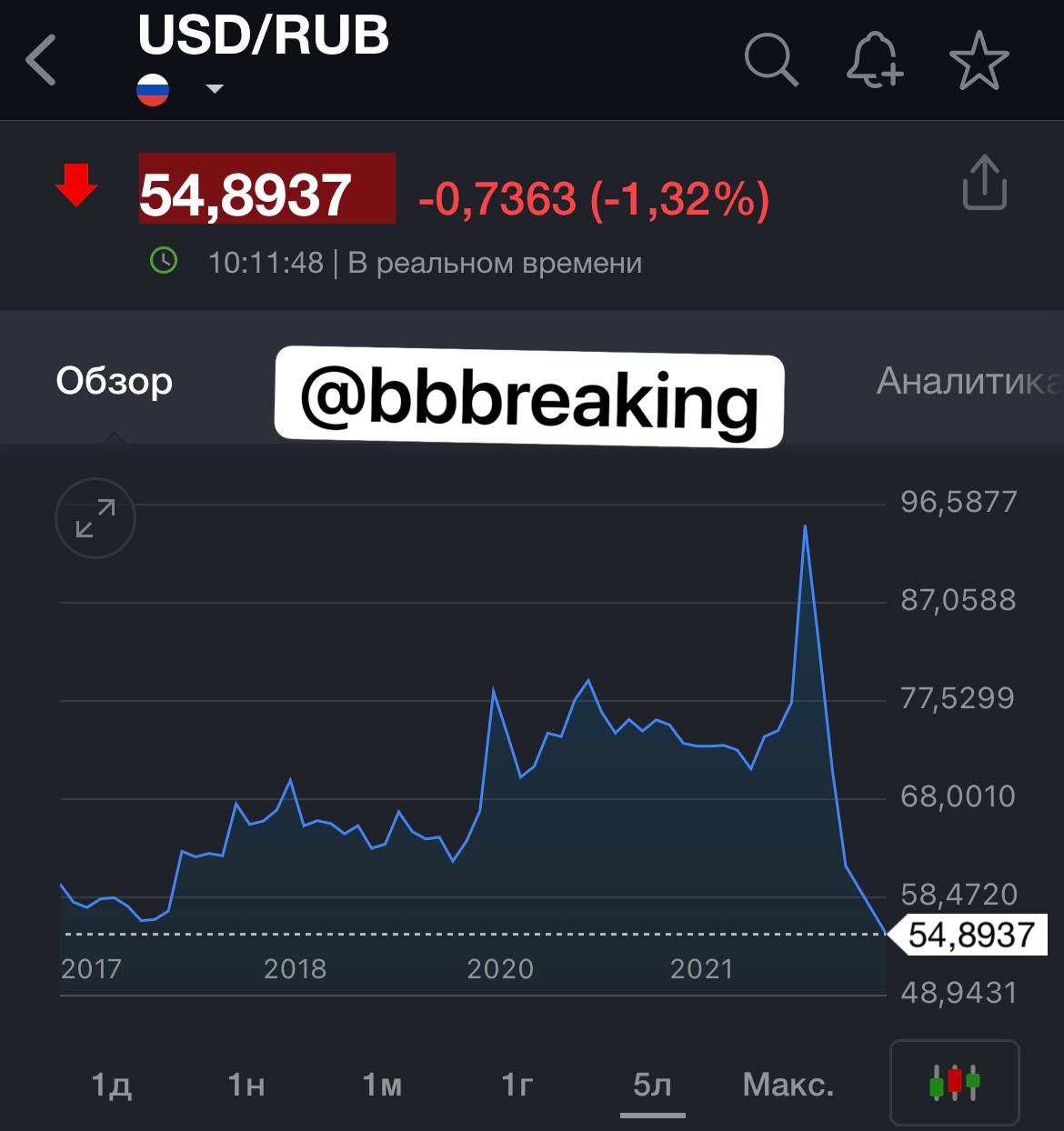Select the 1г chart range
The height and width of the screenshot is (1131, 1064).
point(517,1085)
